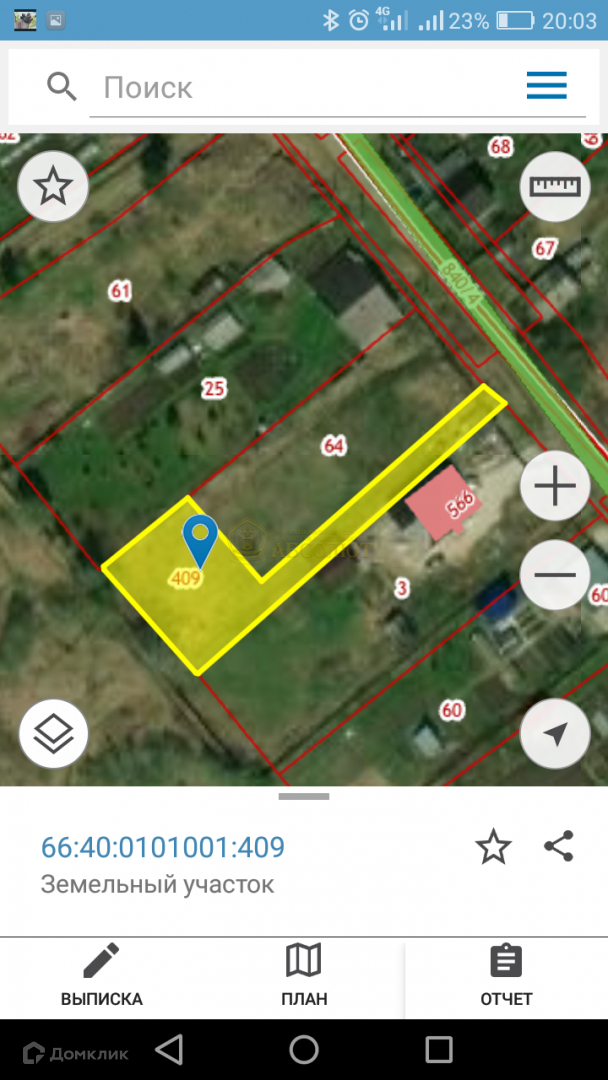This screenshot has width=608, height=1080.
Task: Go back using system back button
Action: [x=169, y=1050]
